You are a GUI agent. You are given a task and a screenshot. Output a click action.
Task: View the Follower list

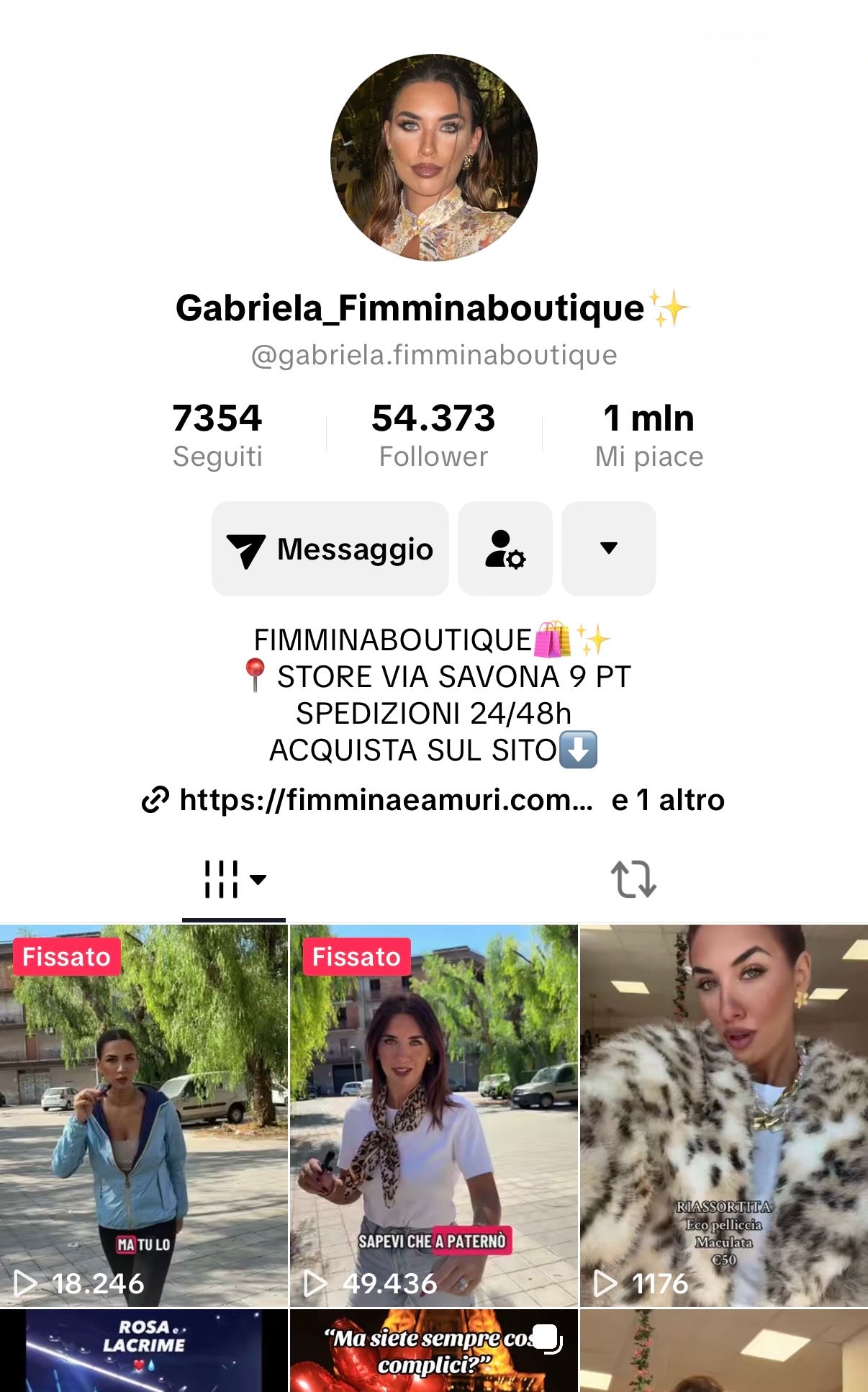coord(433,435)
